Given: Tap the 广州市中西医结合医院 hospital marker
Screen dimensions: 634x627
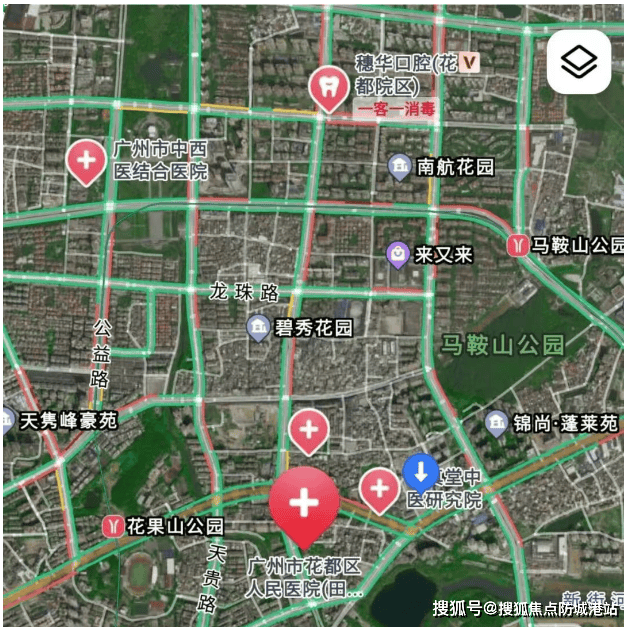Looking at the screenshot, I should (x=87, y=160).
